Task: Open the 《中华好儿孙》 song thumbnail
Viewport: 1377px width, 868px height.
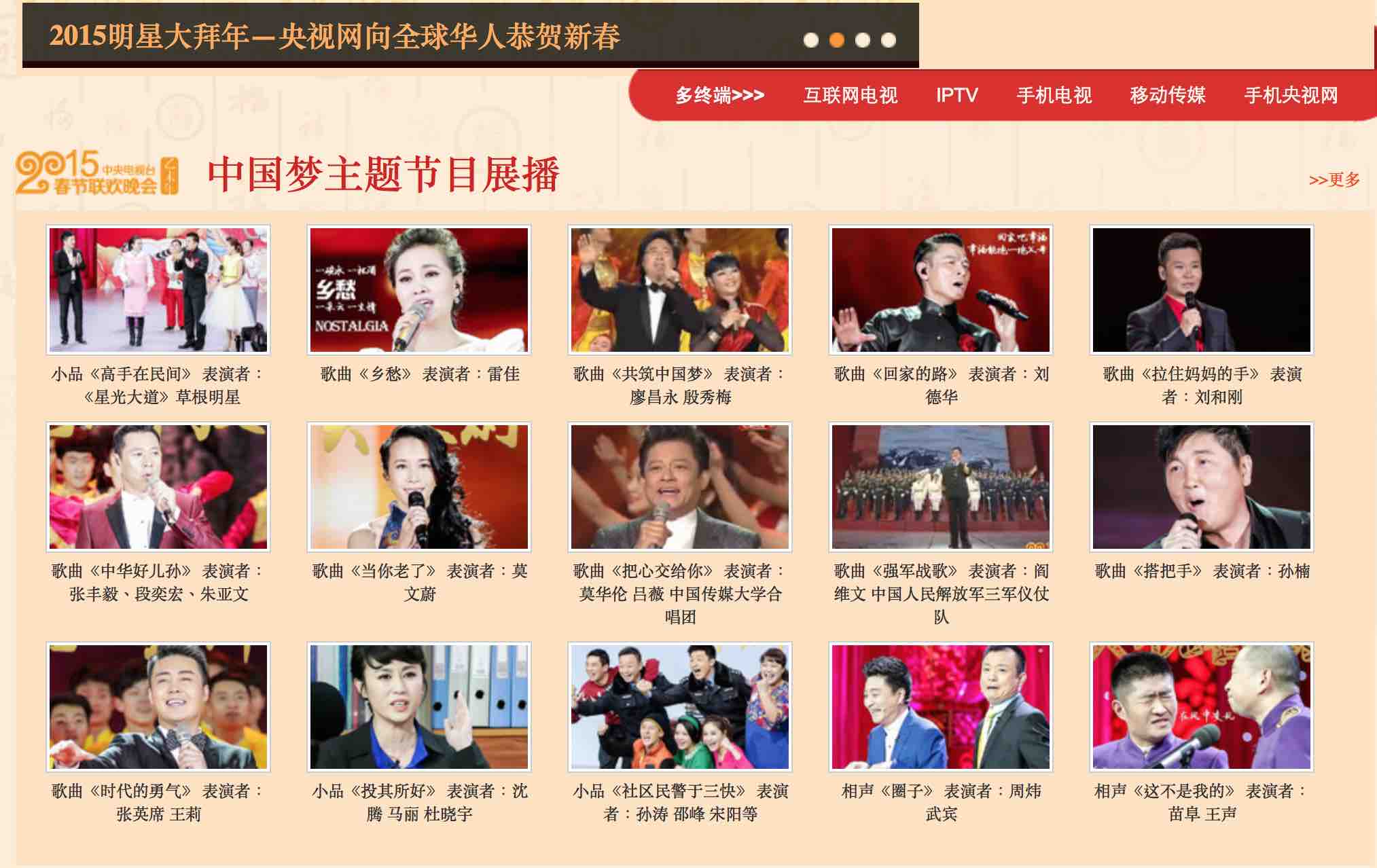Action: 158,487
